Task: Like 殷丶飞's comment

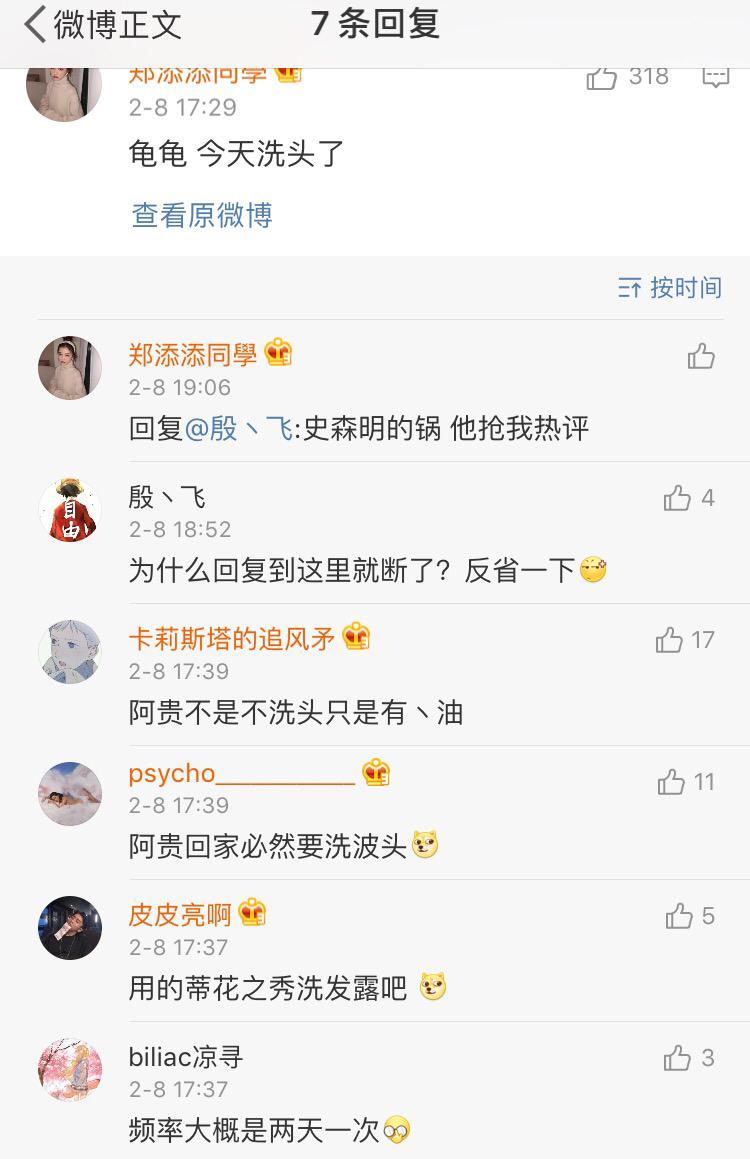Action: [x=677, y=498]
